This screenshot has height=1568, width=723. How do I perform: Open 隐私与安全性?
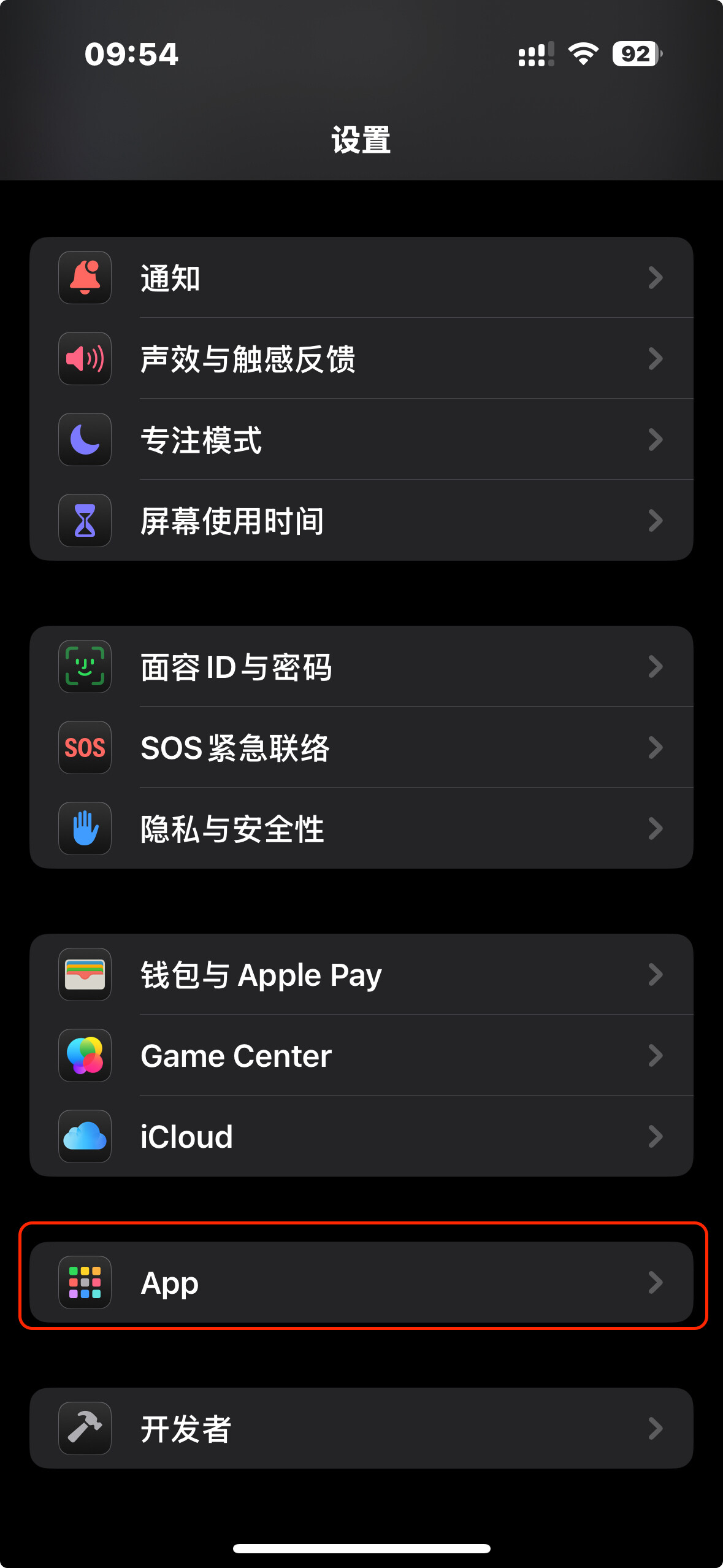pyautogui.click(x=361, y=828)
